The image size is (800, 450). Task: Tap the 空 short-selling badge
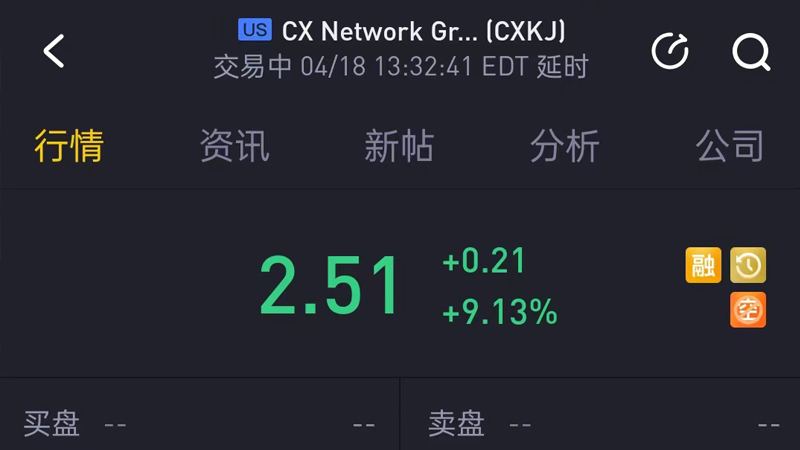coord(748,310)
